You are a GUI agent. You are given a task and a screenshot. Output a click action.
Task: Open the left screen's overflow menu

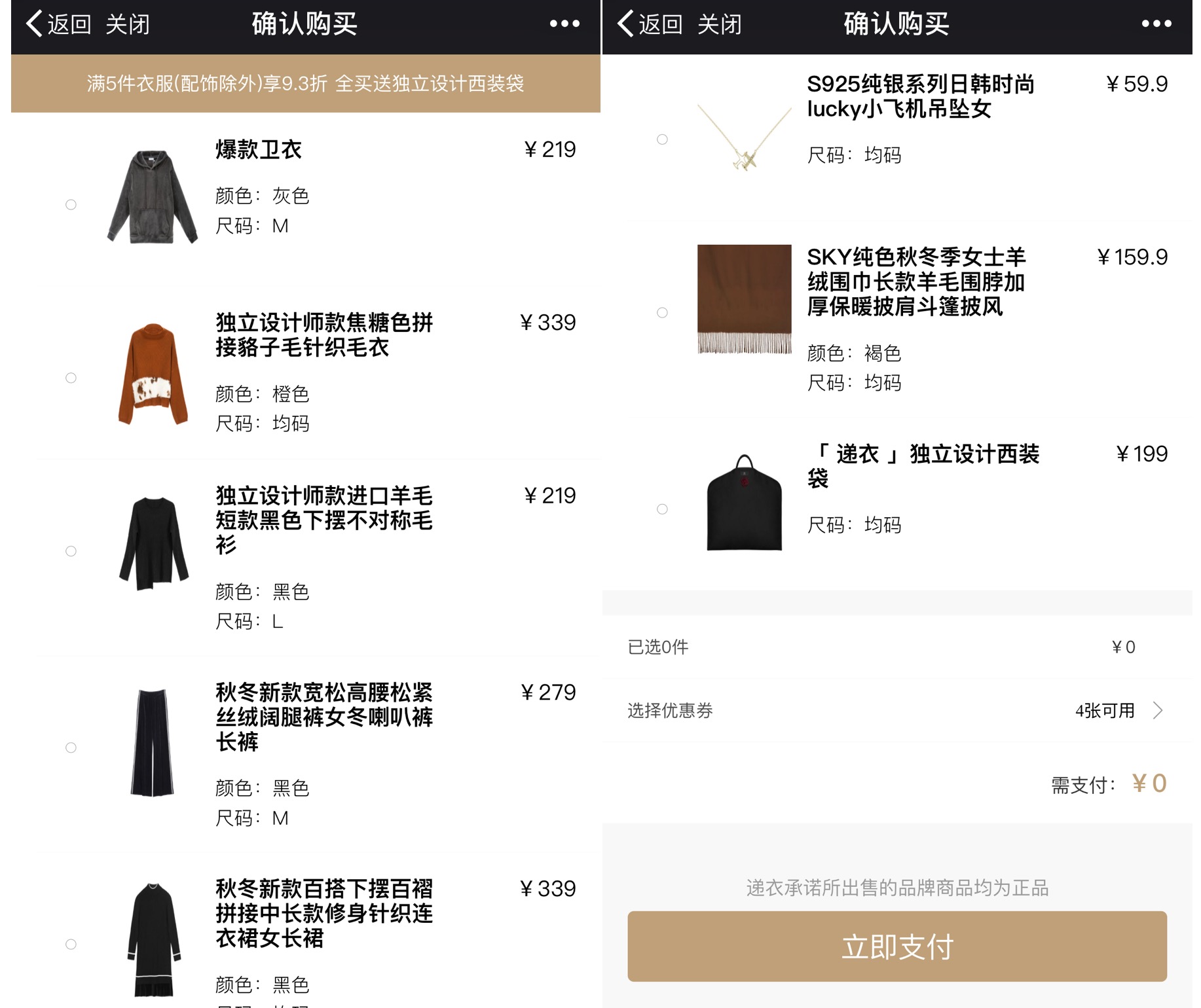564,24
